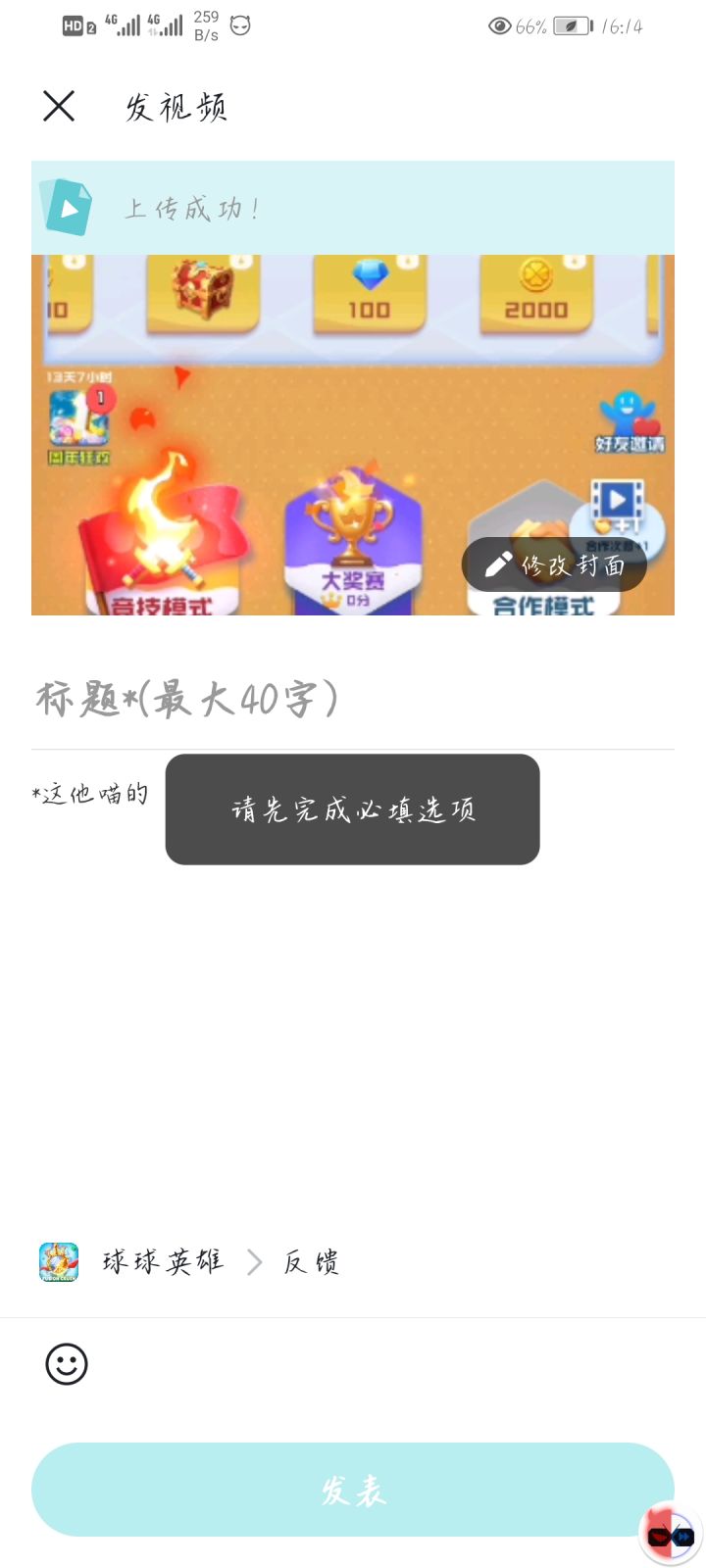706x1568 pixels.
Task: Open the smiley emoji picker icon
Action: [66, 1363]
